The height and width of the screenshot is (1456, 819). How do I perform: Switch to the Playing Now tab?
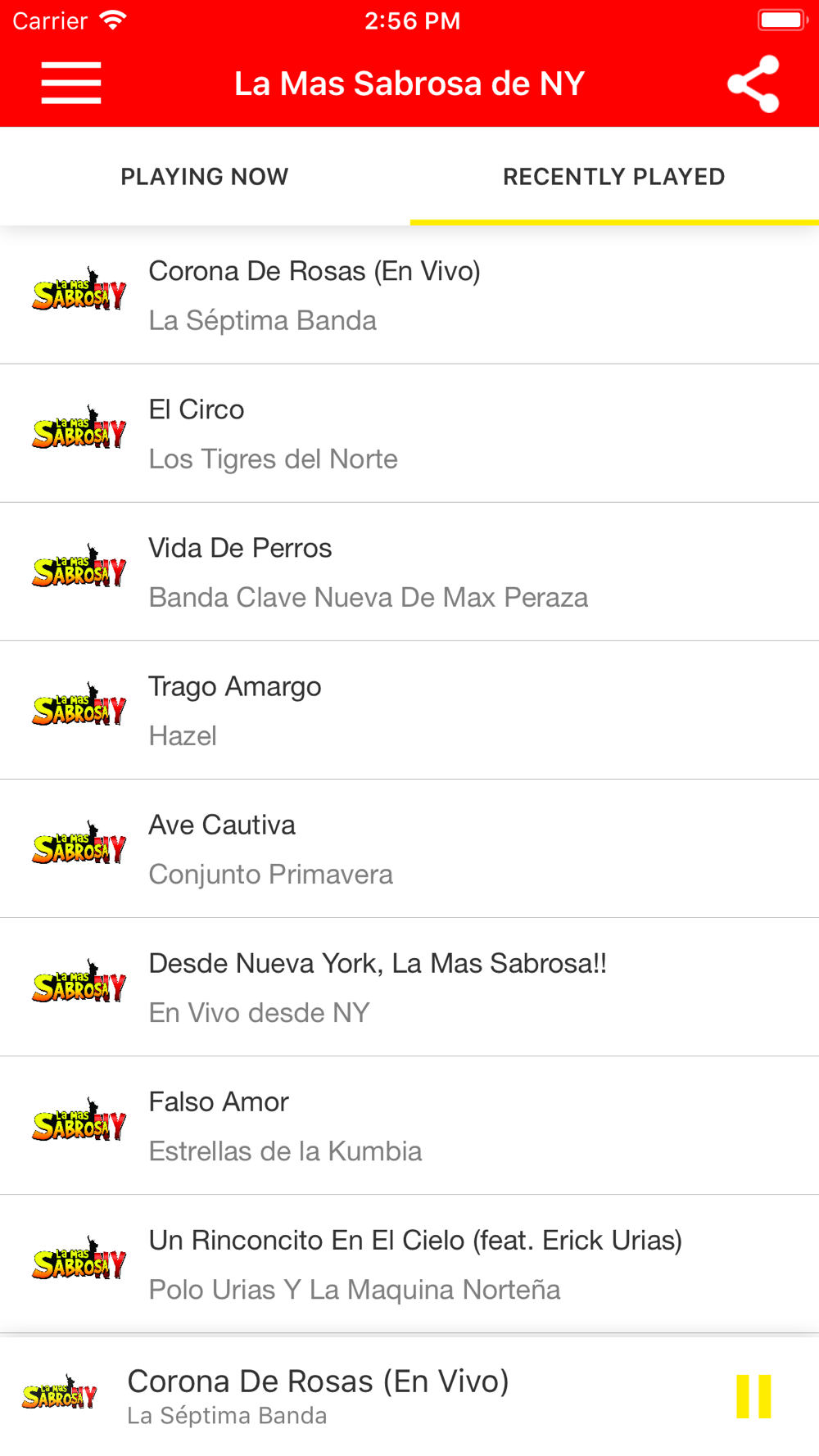tap(205, 176)
